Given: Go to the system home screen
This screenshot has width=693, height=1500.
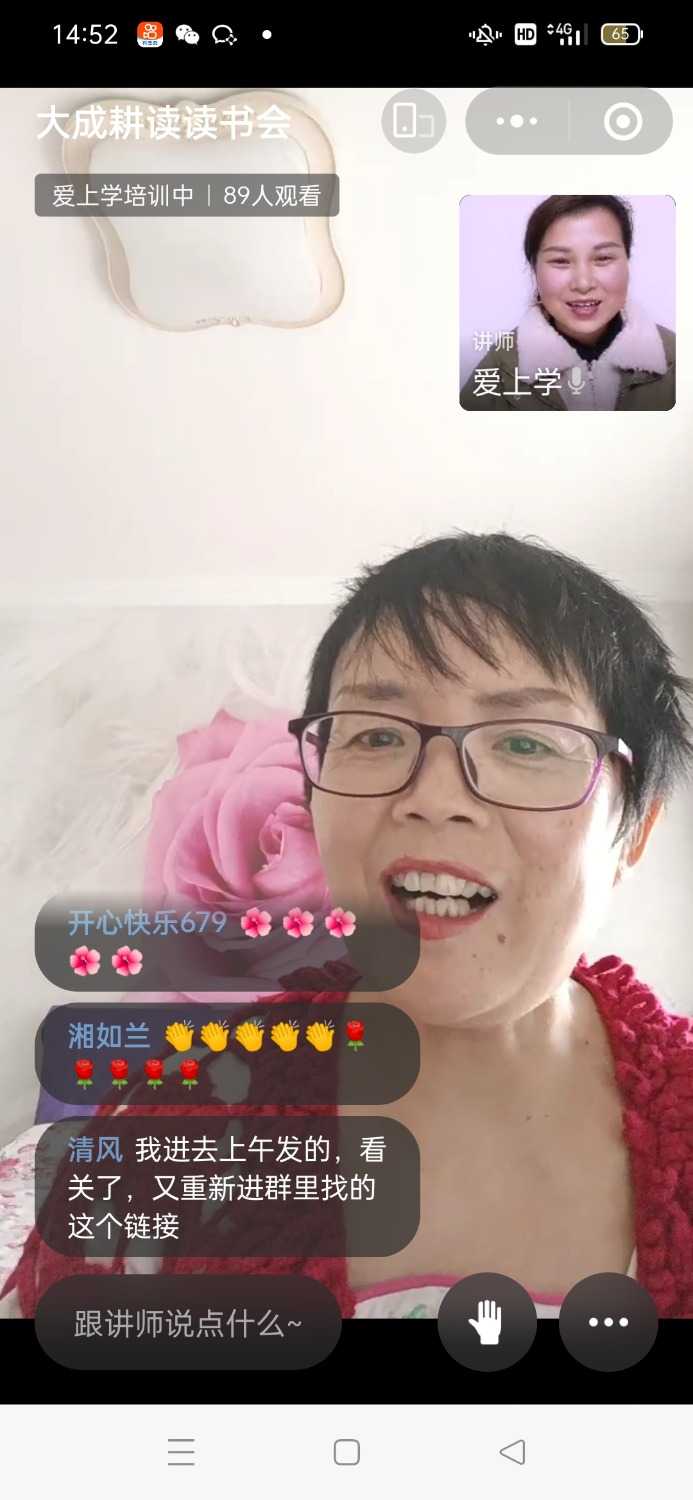Looking at the screenshot, I should click(x=346, y=1452).
